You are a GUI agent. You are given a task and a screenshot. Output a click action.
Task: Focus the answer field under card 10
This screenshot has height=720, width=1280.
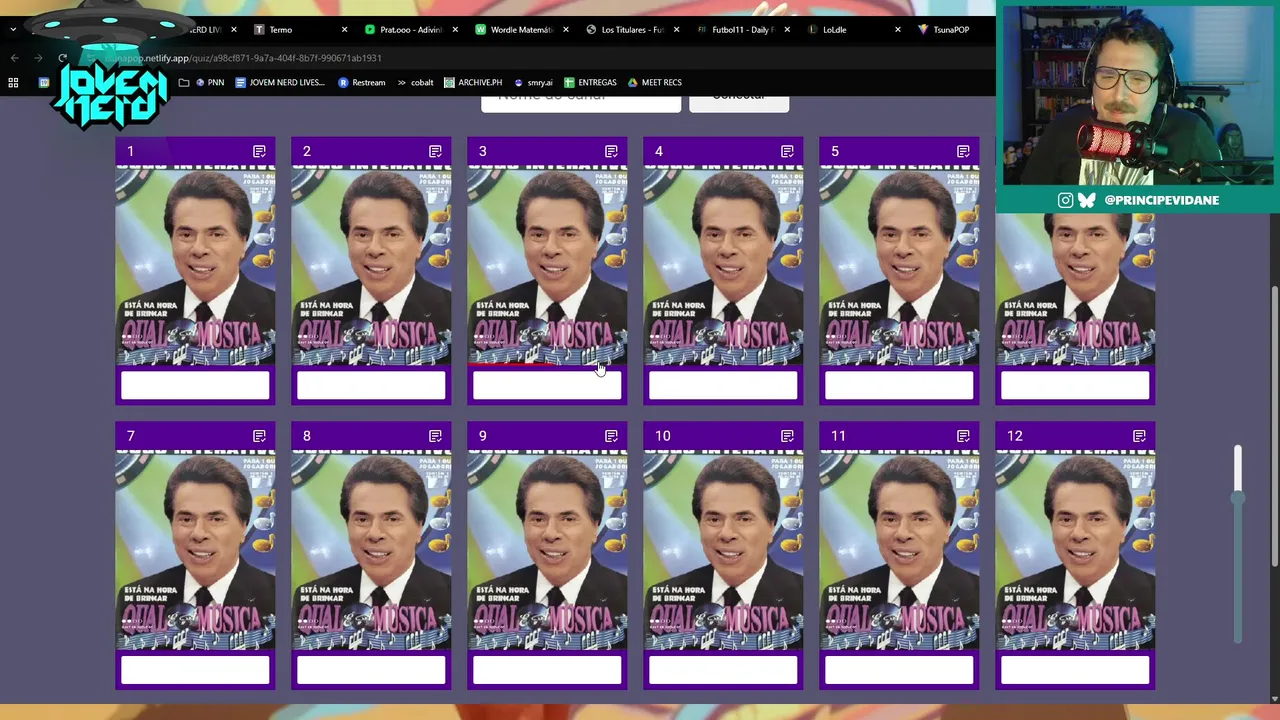pos(723,670)
